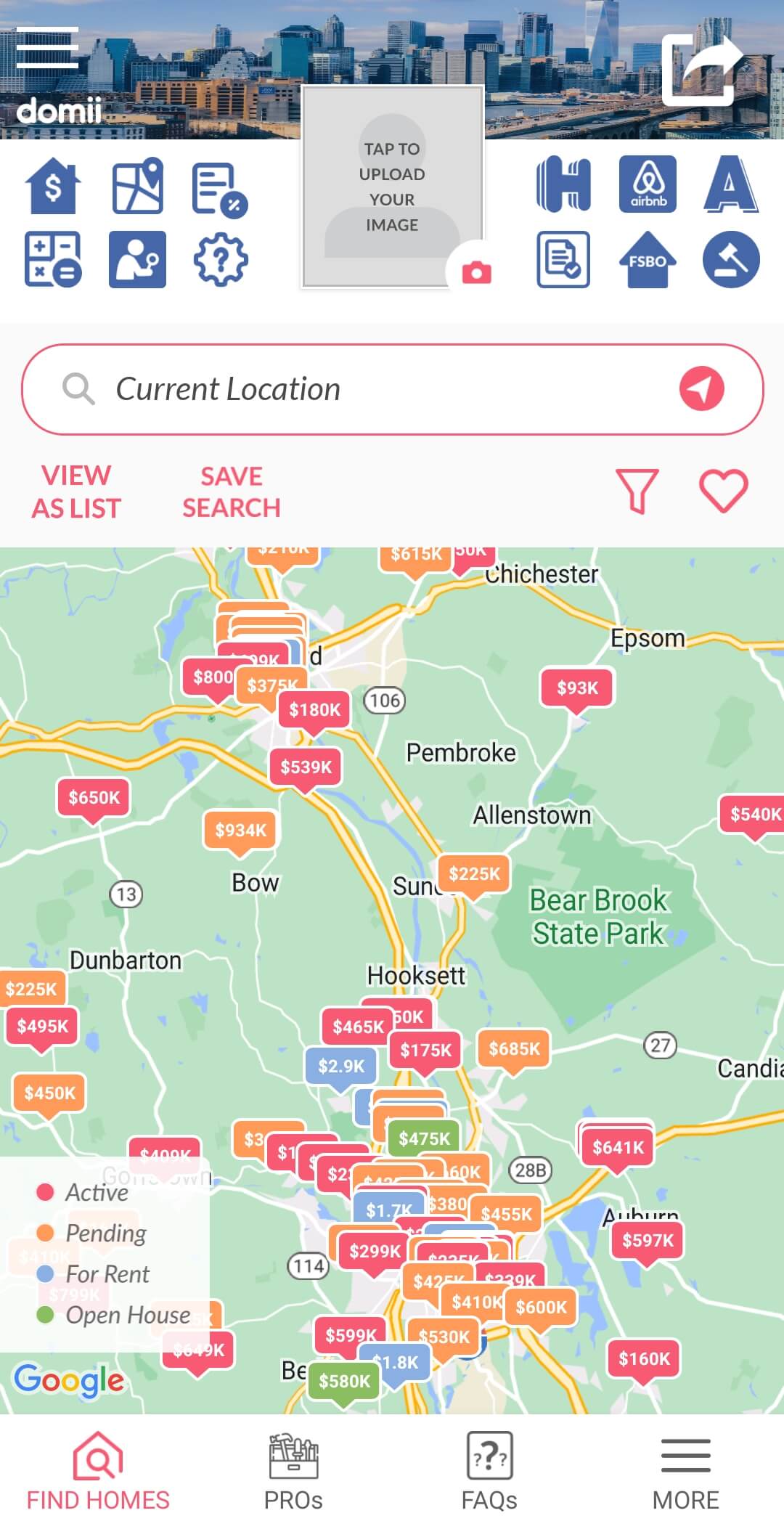The width and height of the screenshot is (784, 1529).
Task: Tap the share icon in header
Action: [702, 70]
